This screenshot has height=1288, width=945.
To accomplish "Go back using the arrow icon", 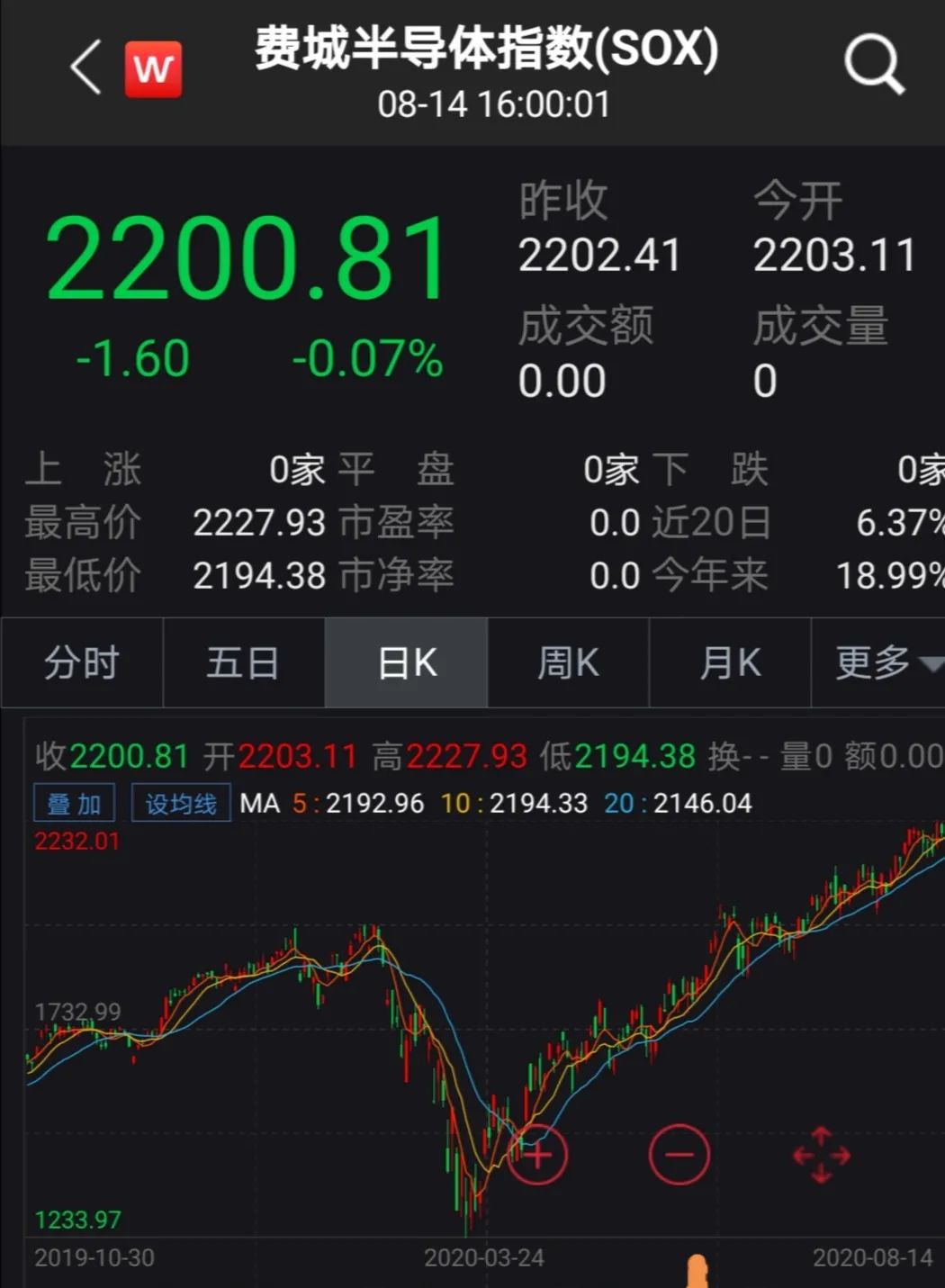I will 86,68.
